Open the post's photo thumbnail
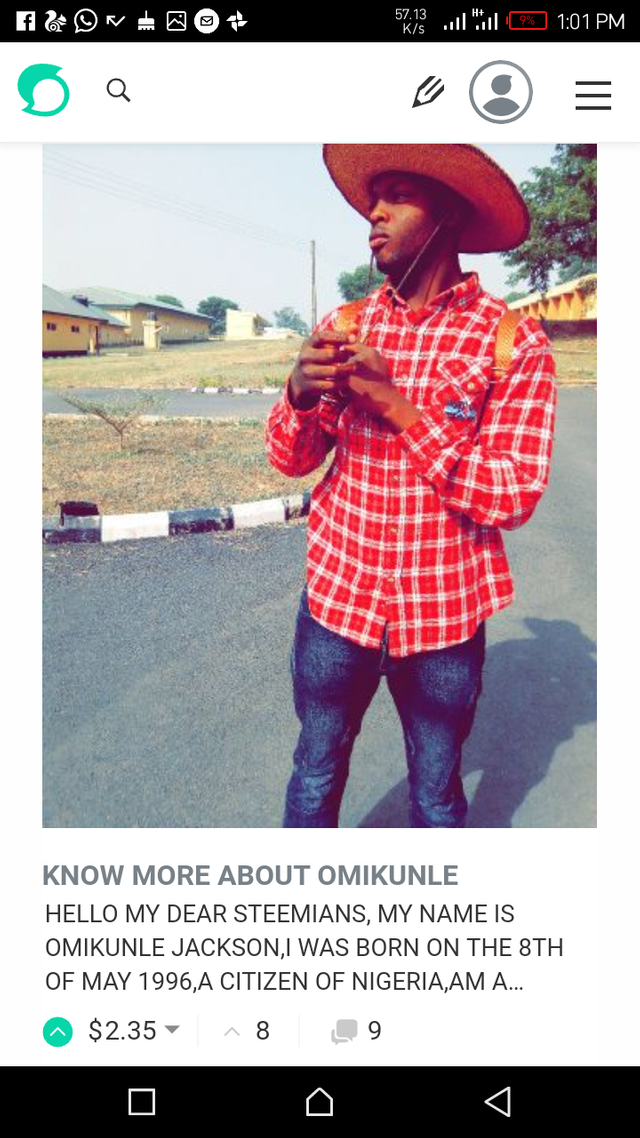This screenshot has width=640, height=1138. pyautogui.click(x=319, y=485)
